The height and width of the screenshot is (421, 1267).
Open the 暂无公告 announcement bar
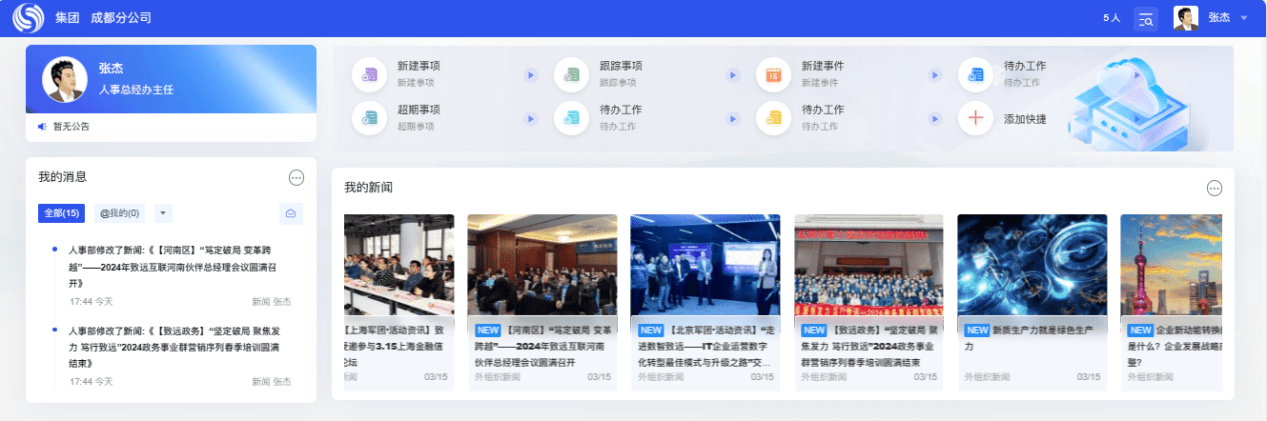(171, 127)
